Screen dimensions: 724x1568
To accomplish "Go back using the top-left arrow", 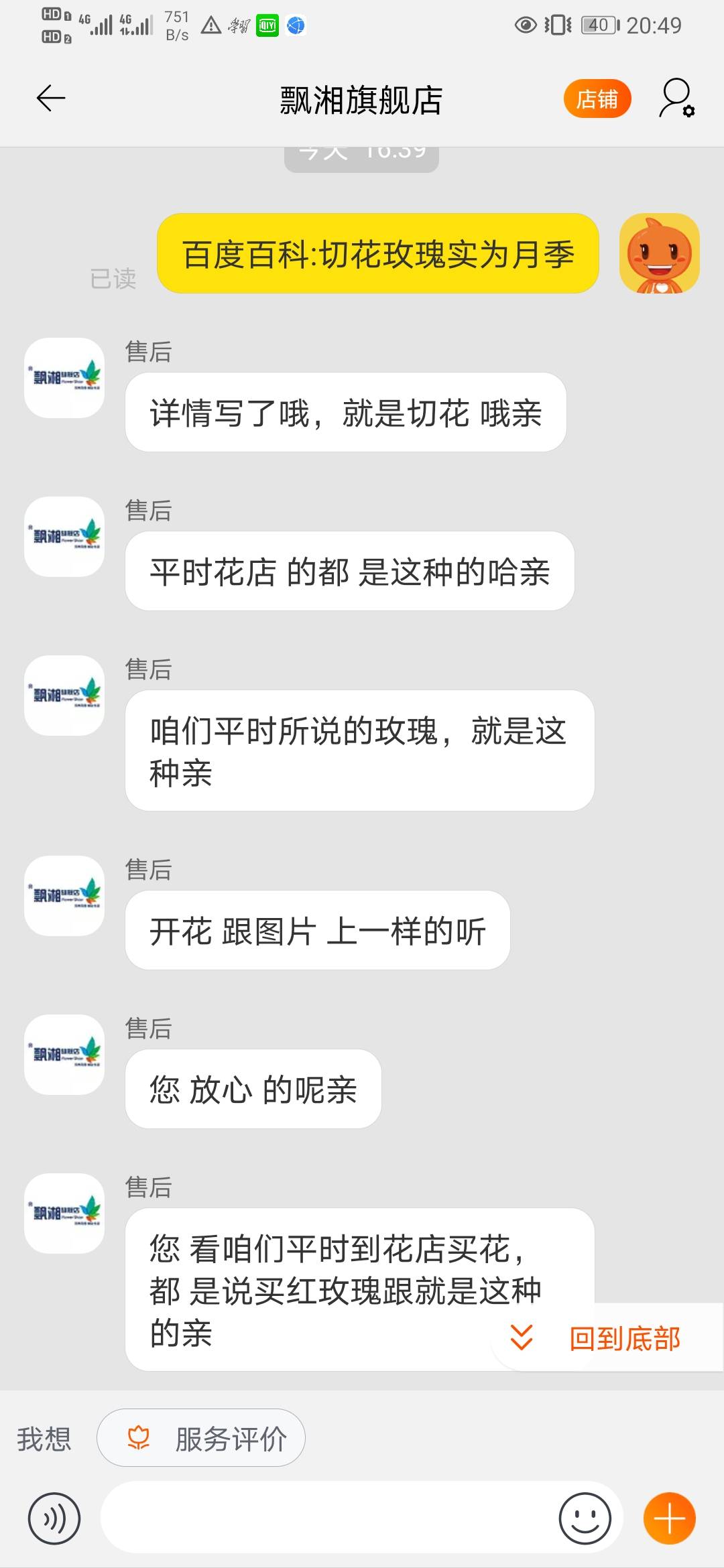I will tap(51, 99).
